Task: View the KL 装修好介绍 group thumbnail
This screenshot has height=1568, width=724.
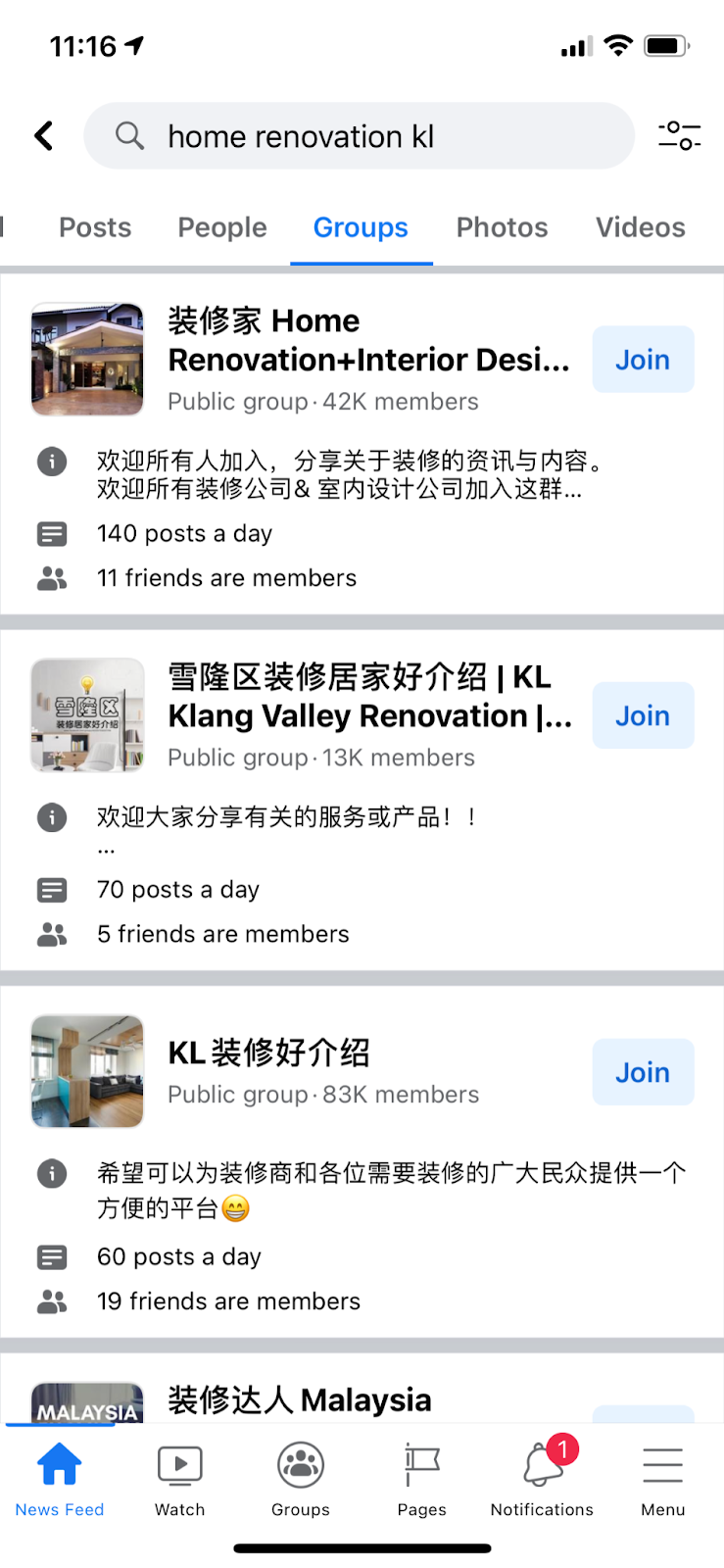Action: pos(87,1071)
